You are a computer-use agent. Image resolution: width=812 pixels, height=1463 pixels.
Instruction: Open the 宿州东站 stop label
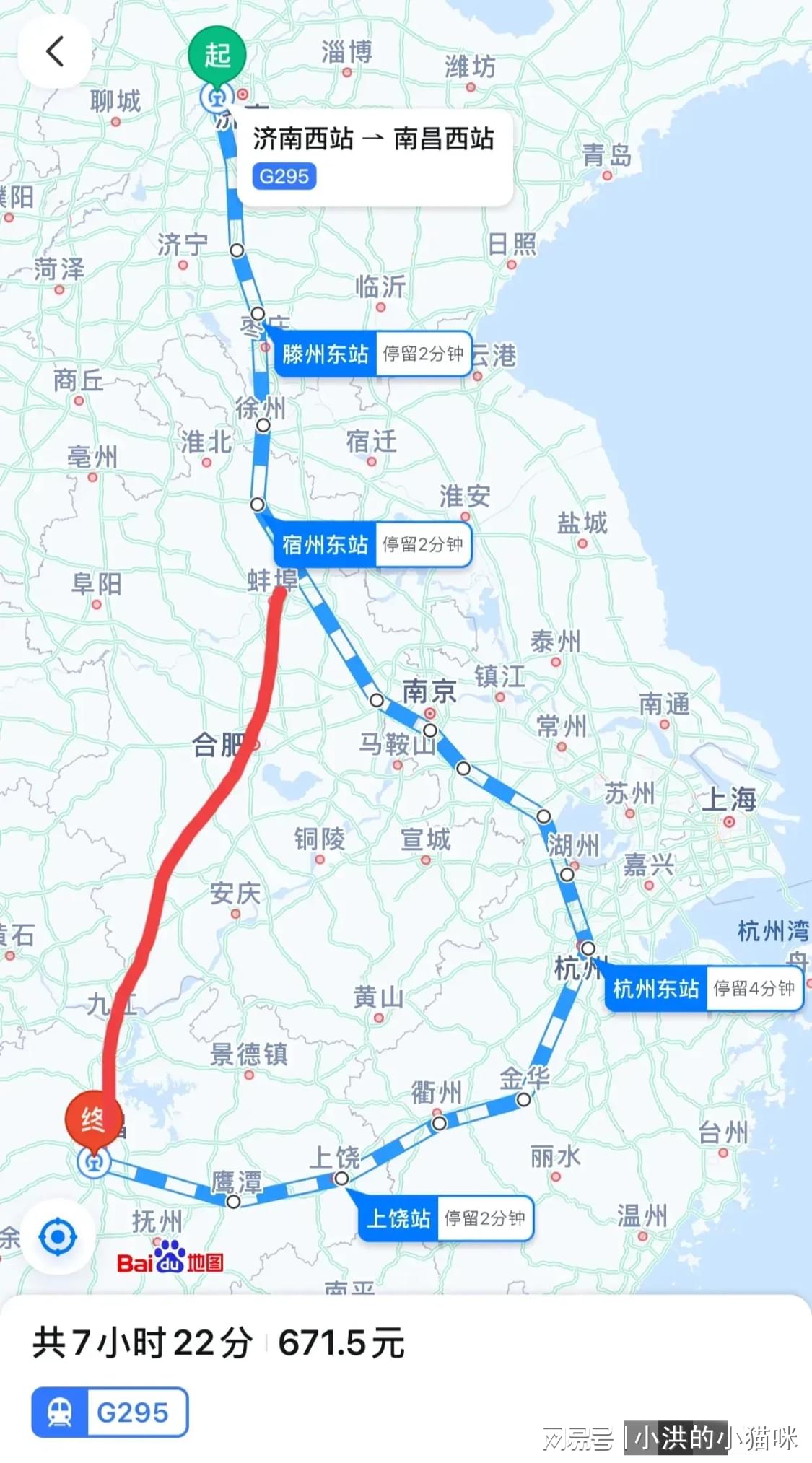[372, 544]
